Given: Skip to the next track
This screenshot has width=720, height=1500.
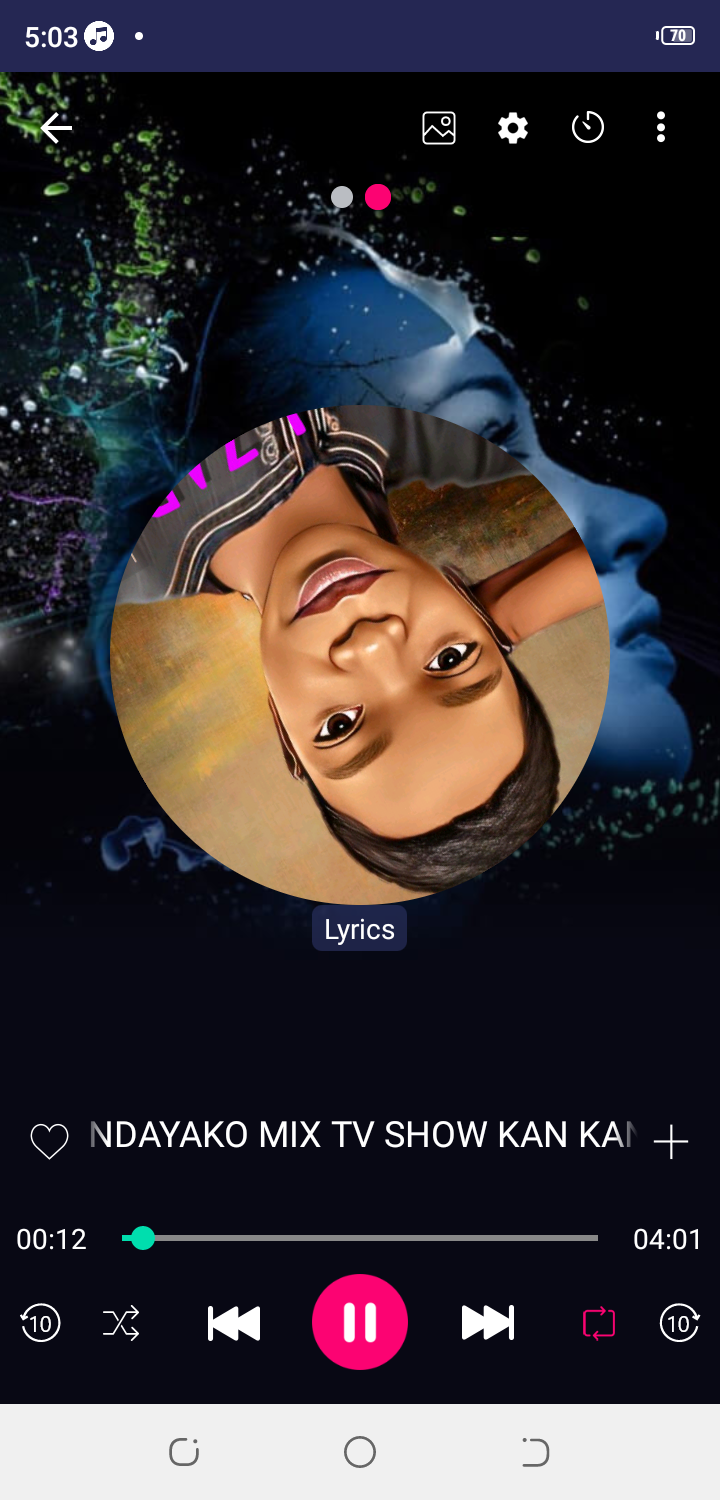Looking at the screenshot, I should (487, 1323).
